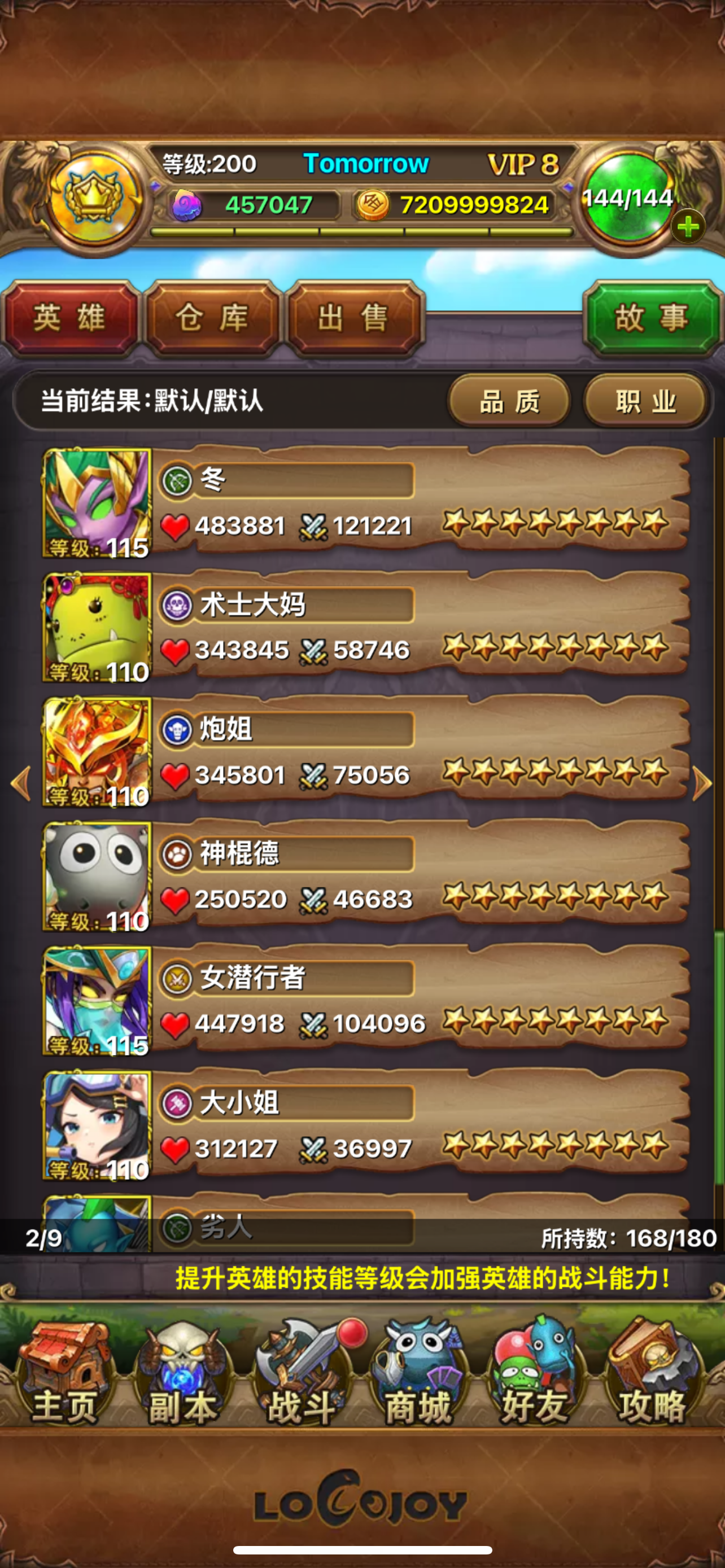Open the 仓库 warehouse tab

[x=212, y=318]
